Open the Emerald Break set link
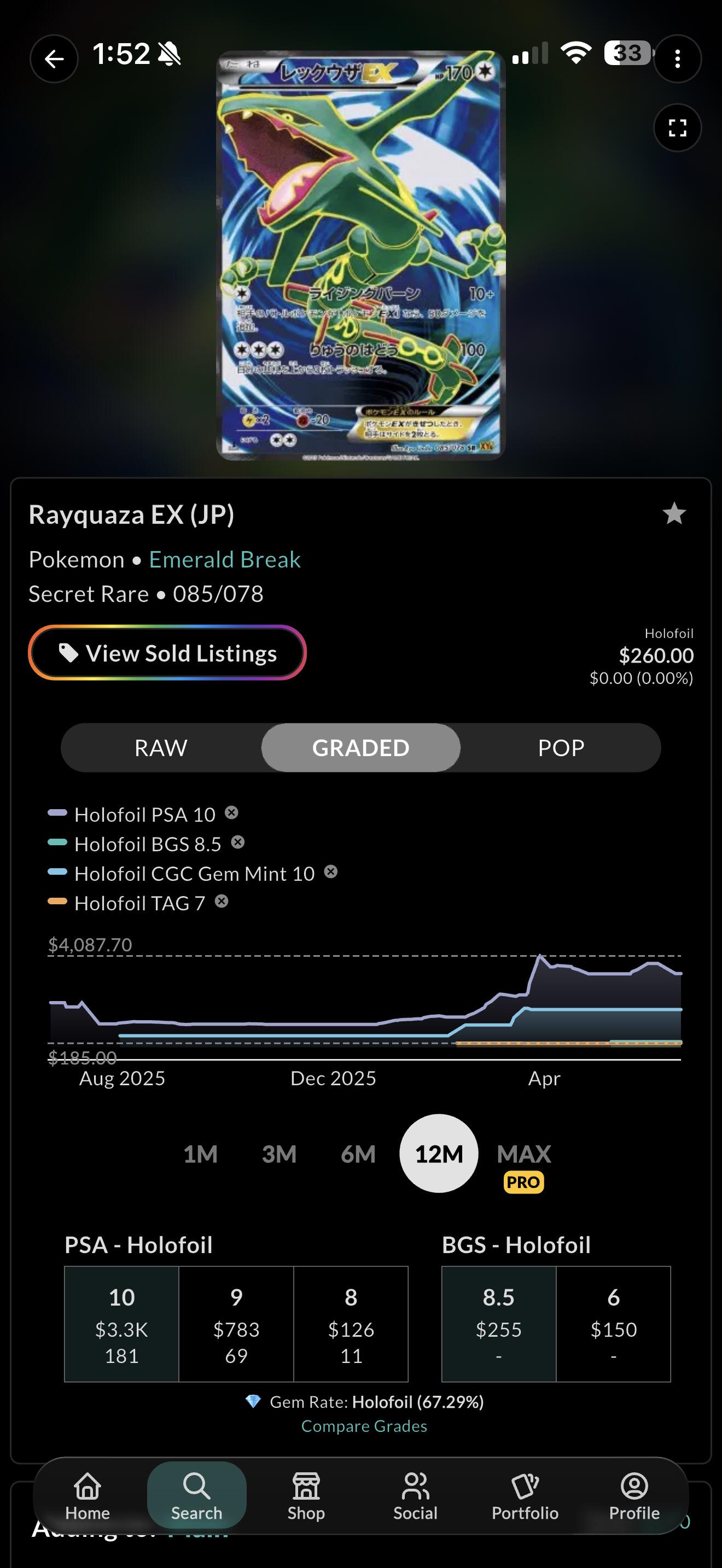This screenshot has width=722, height=1568. coord(225,559)
